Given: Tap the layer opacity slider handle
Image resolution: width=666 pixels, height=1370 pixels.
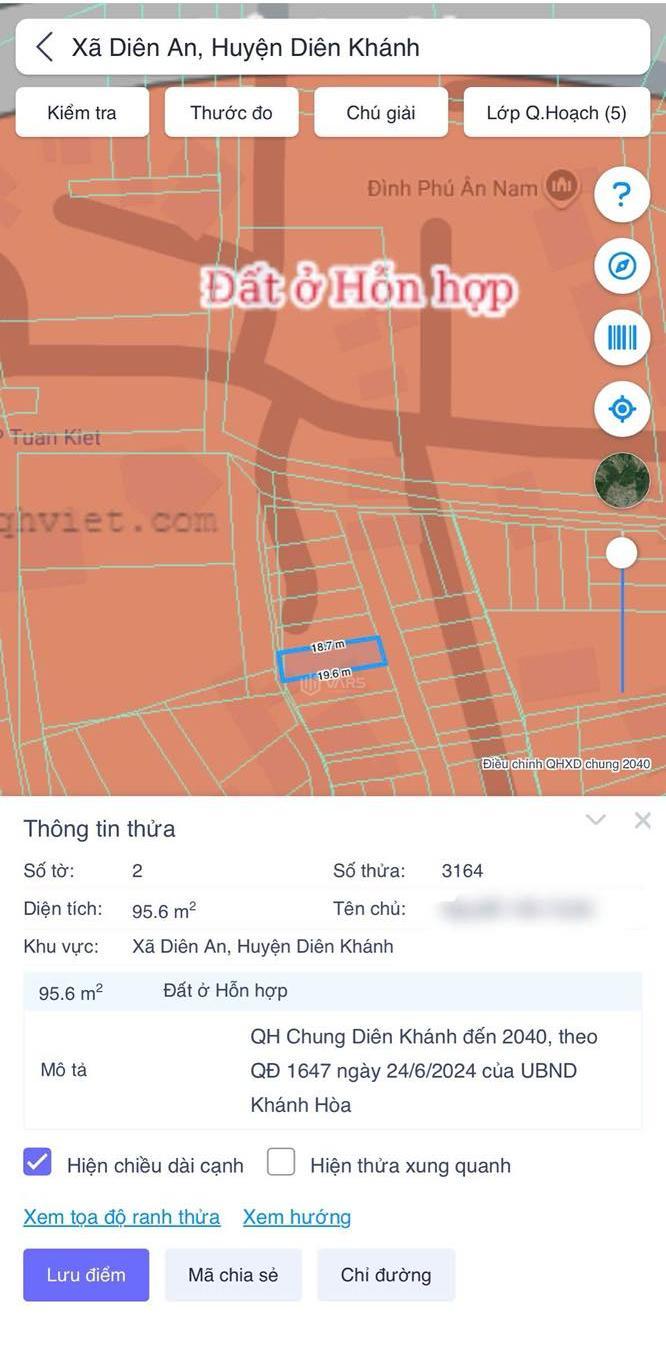Looking at the screenshot, I should (x=622, y=553).
